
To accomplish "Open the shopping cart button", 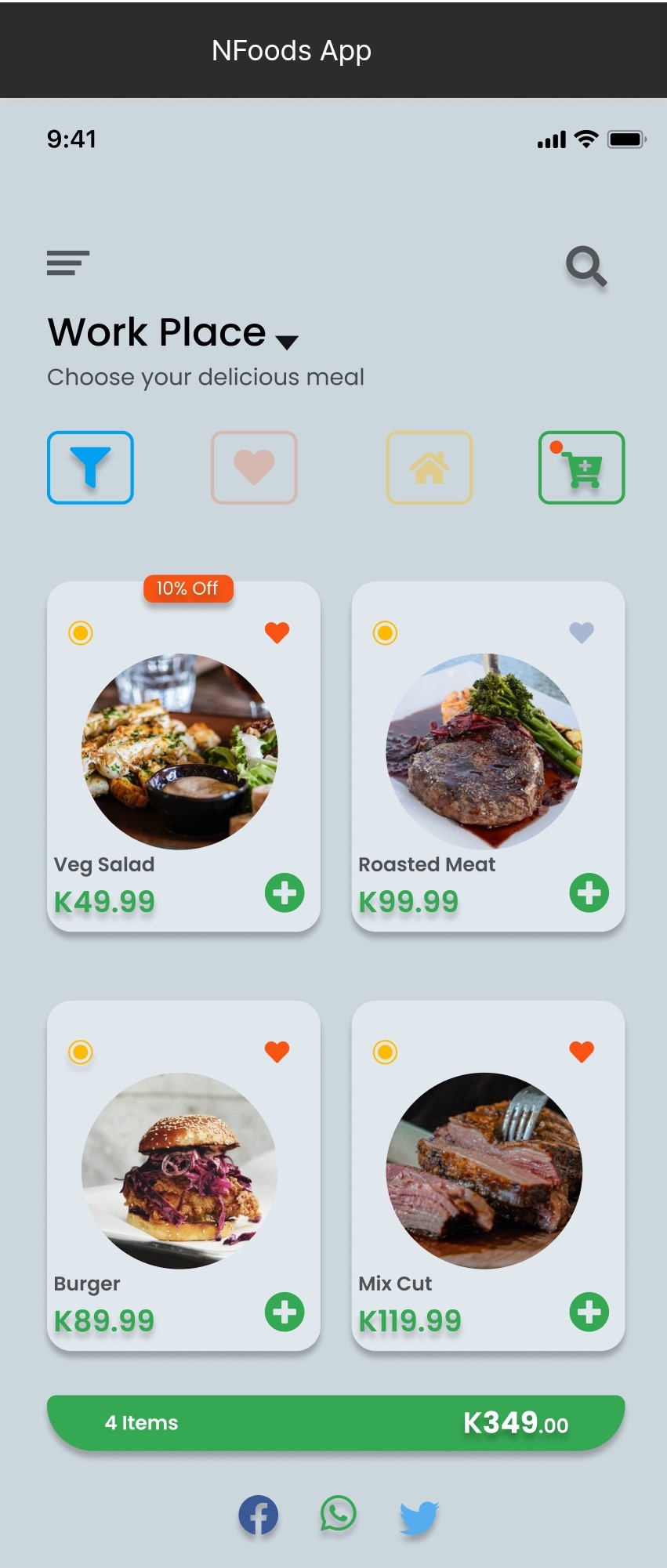I will pyautogui.click(x=582, y=467).
